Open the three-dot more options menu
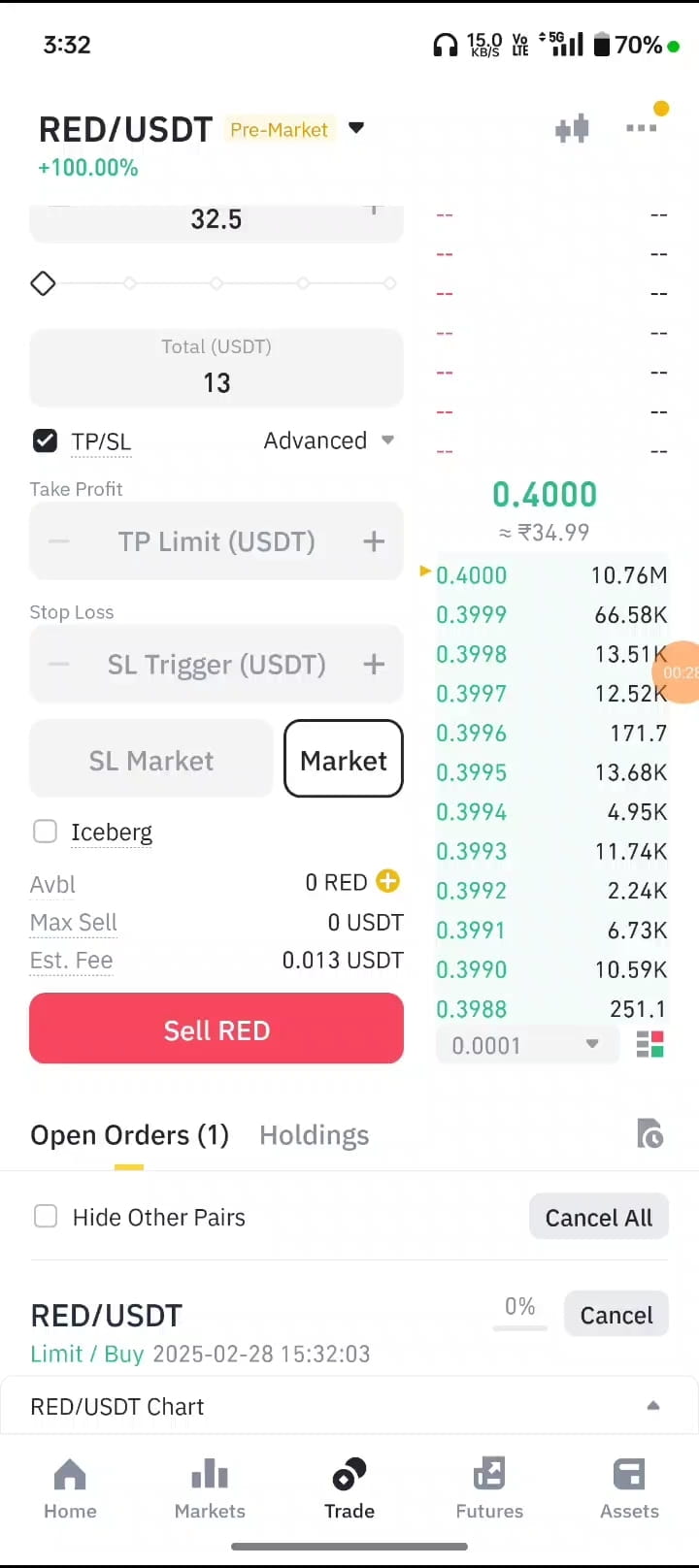Viewport: 699px width, 1568px height. coord(641,127)
